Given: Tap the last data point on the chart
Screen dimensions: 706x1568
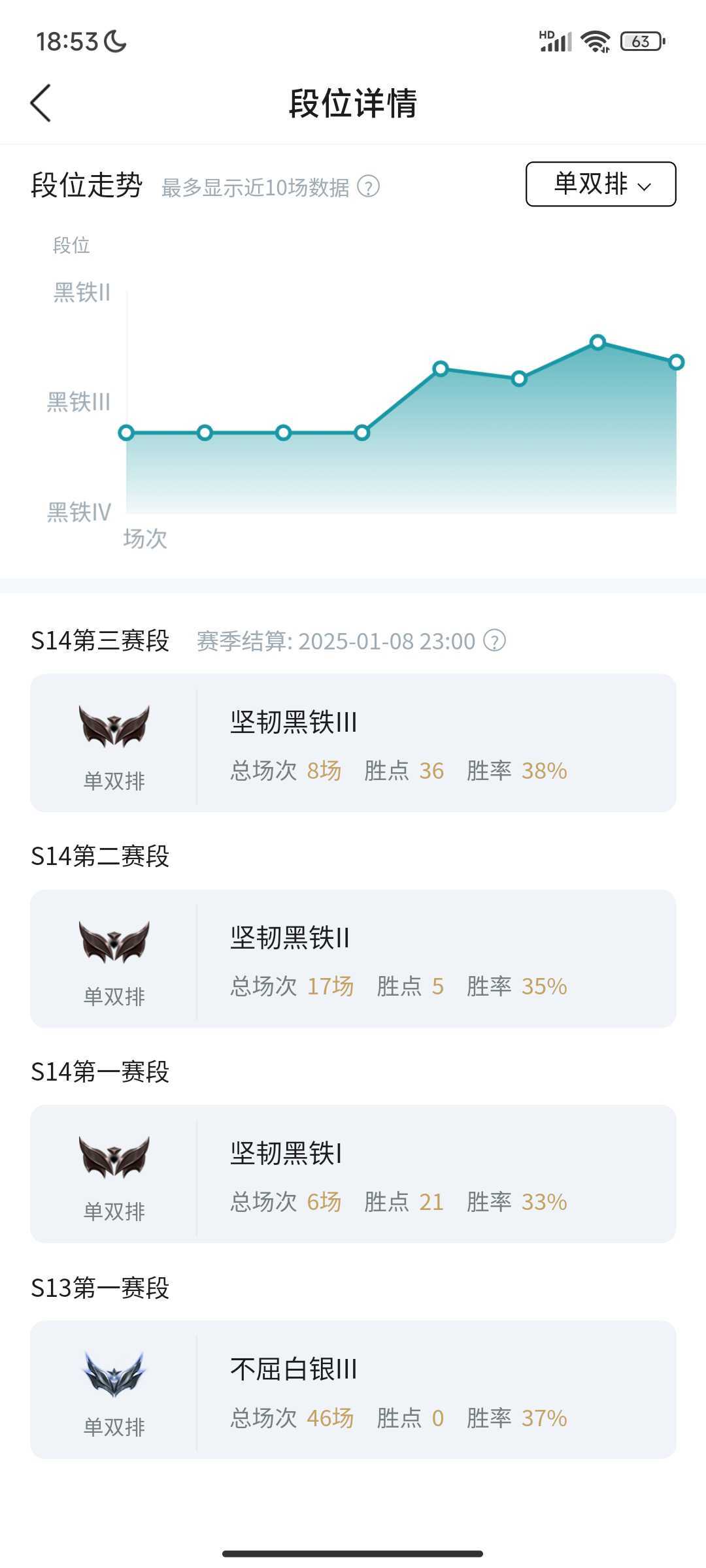Looking at the screenshot, I should (x=676, y=361).
